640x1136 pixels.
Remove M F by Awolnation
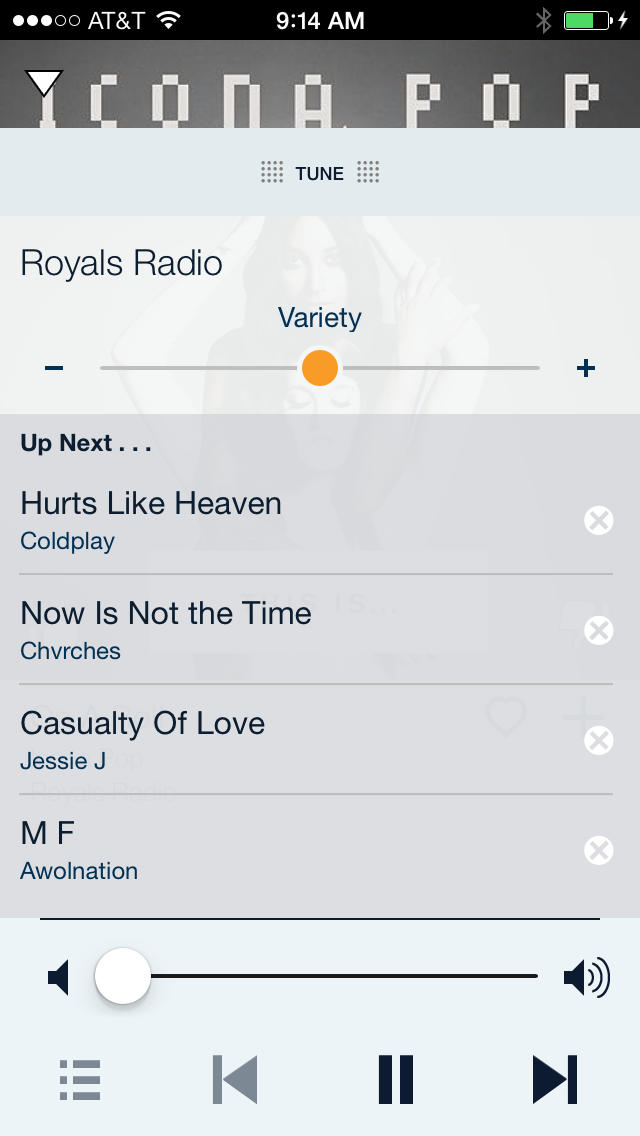point(598,850)
